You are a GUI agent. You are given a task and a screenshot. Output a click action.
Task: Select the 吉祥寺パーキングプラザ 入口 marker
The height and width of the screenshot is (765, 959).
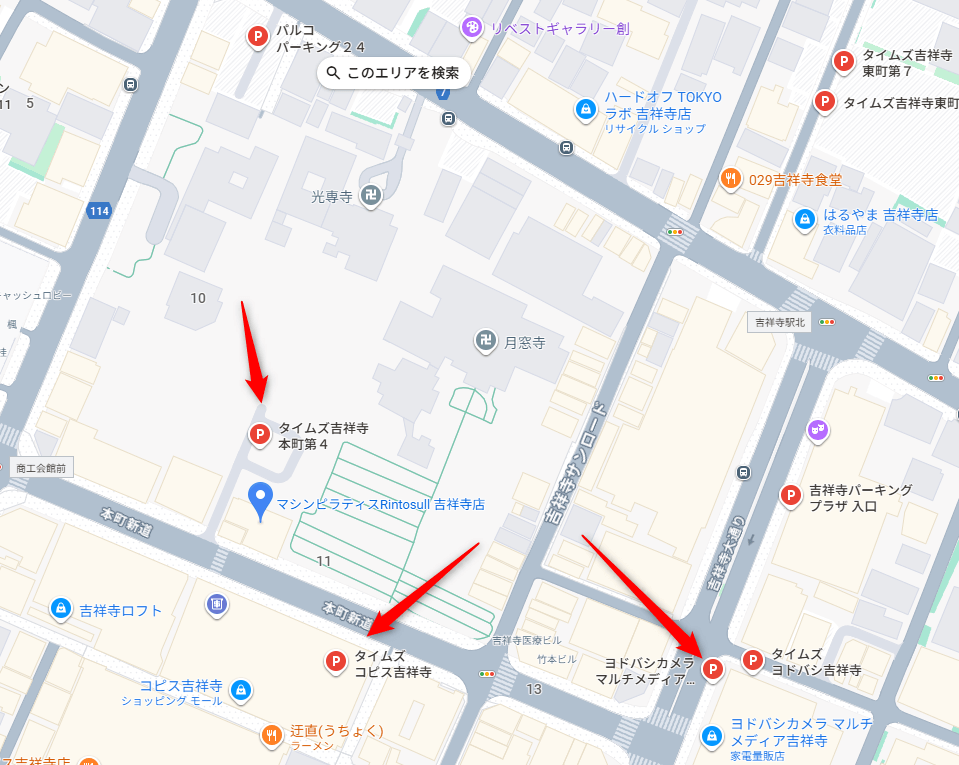[790, 495]
